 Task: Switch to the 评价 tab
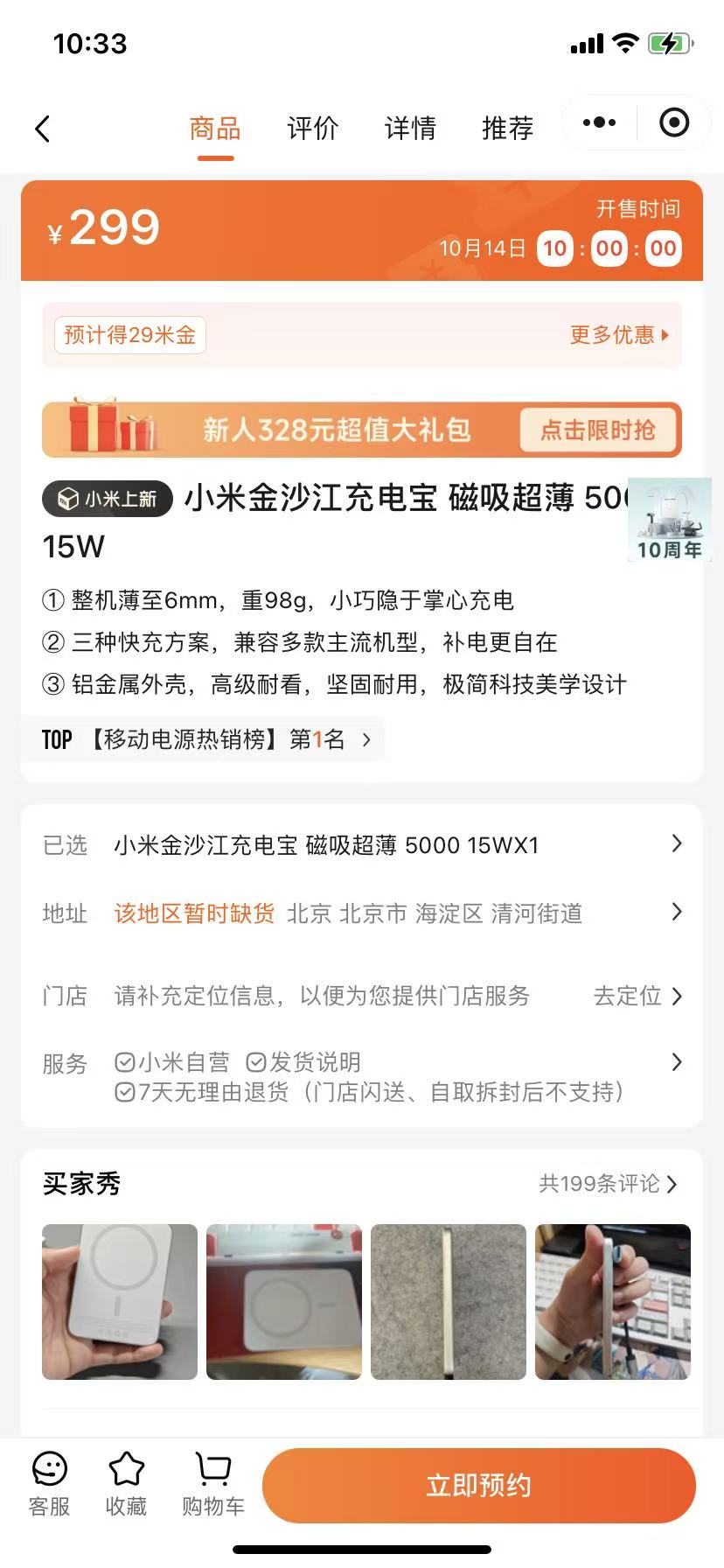coord(312,129)
